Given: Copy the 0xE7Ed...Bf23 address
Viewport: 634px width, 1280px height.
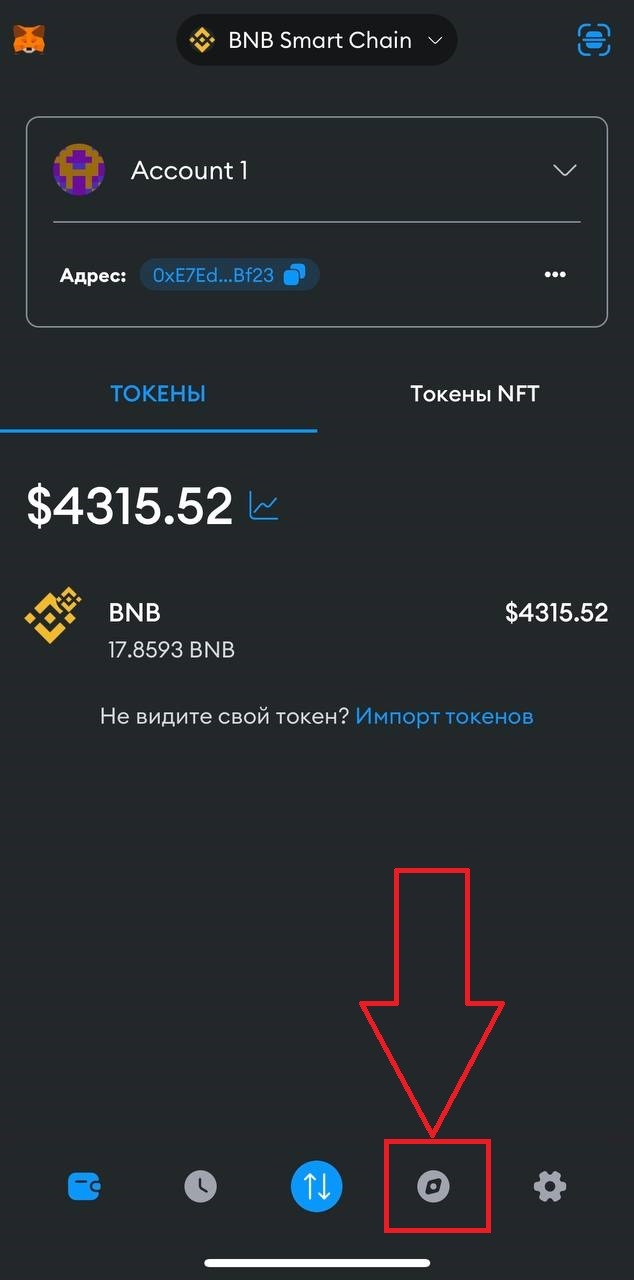Looking at the screenshot, I should [229, 275].
